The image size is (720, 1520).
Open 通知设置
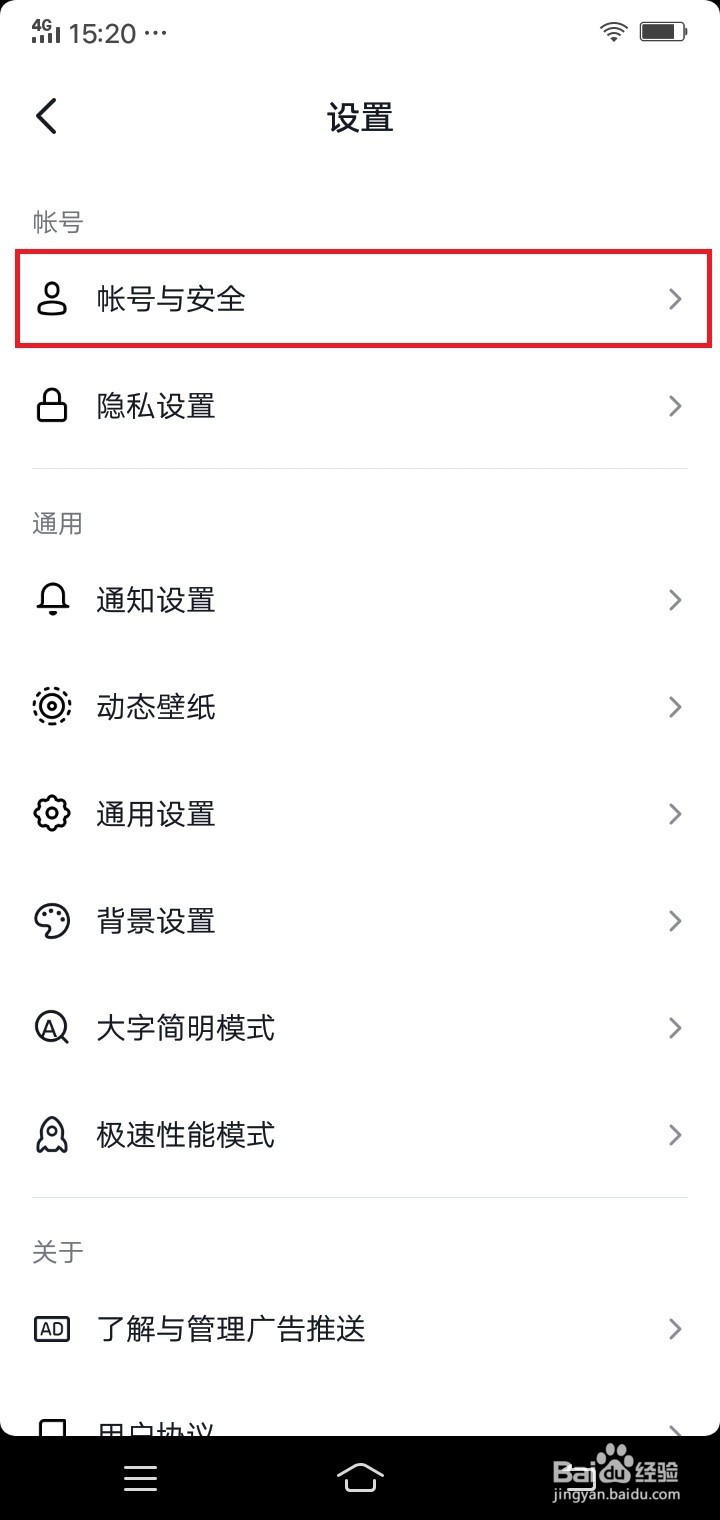360,600
